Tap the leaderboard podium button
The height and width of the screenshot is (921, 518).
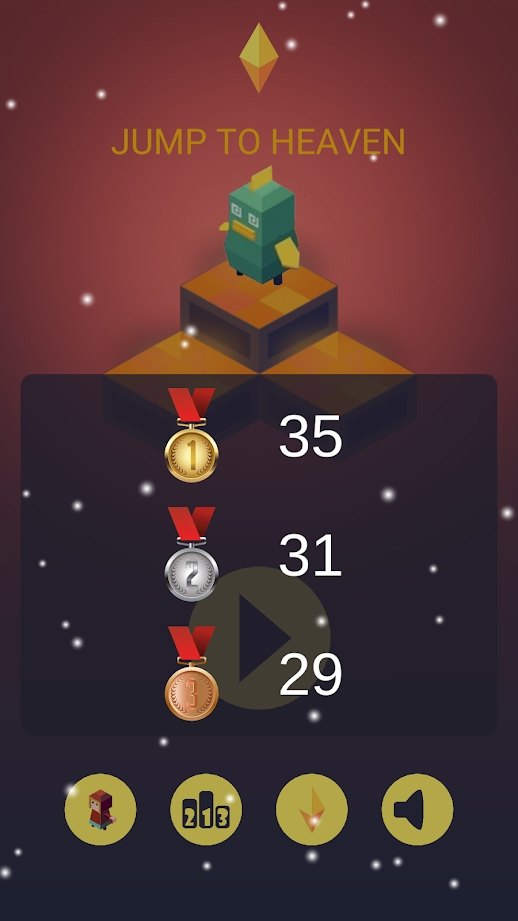(206, 809)
